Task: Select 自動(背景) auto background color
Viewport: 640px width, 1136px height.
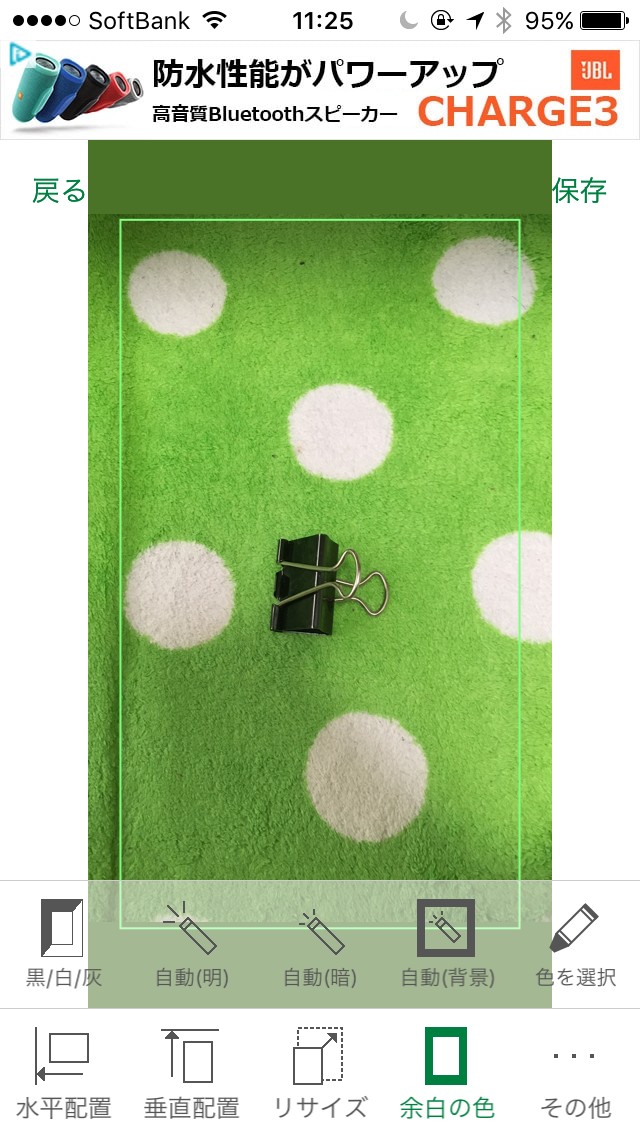Action: [x=447, y=943]
